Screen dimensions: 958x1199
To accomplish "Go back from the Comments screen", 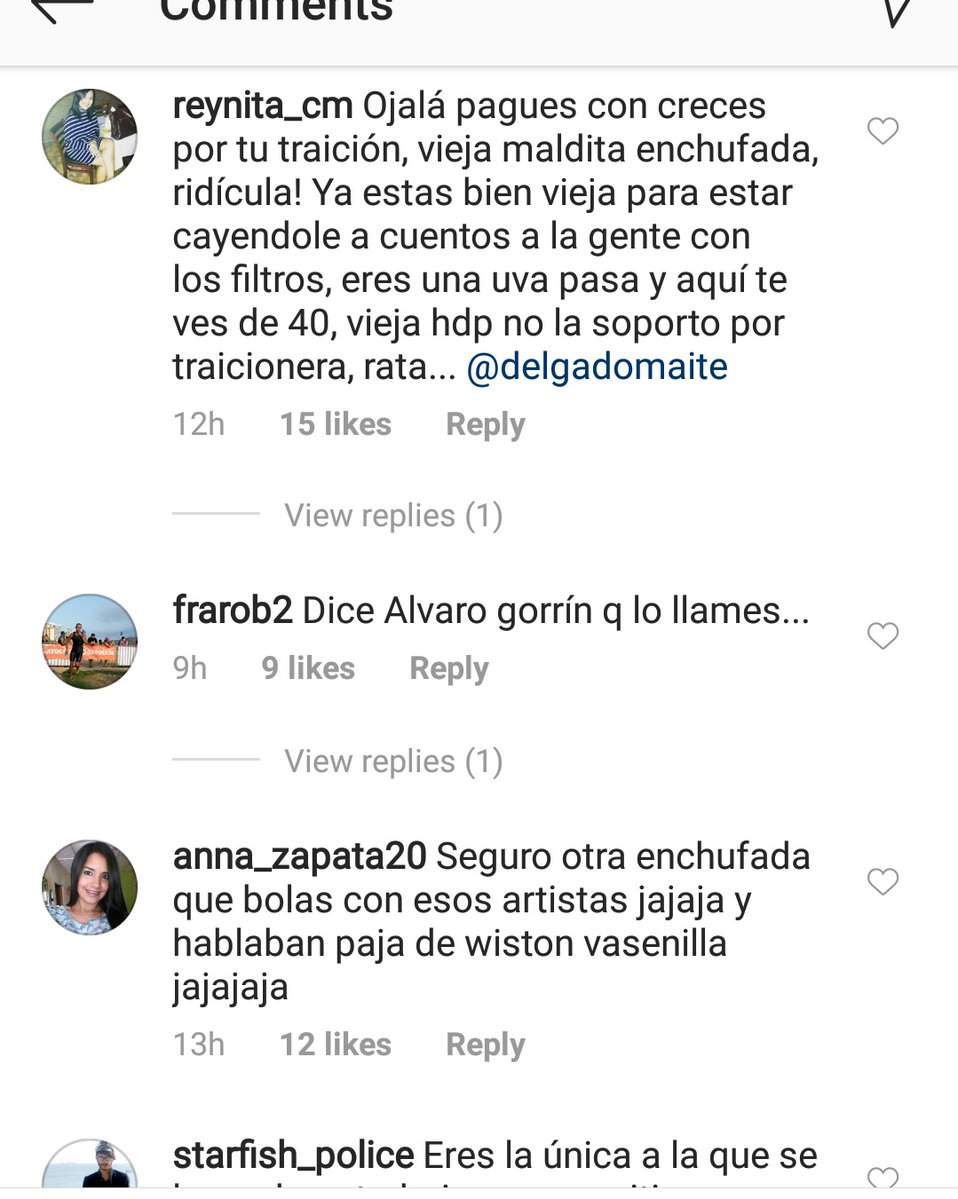I will (62, 10).
